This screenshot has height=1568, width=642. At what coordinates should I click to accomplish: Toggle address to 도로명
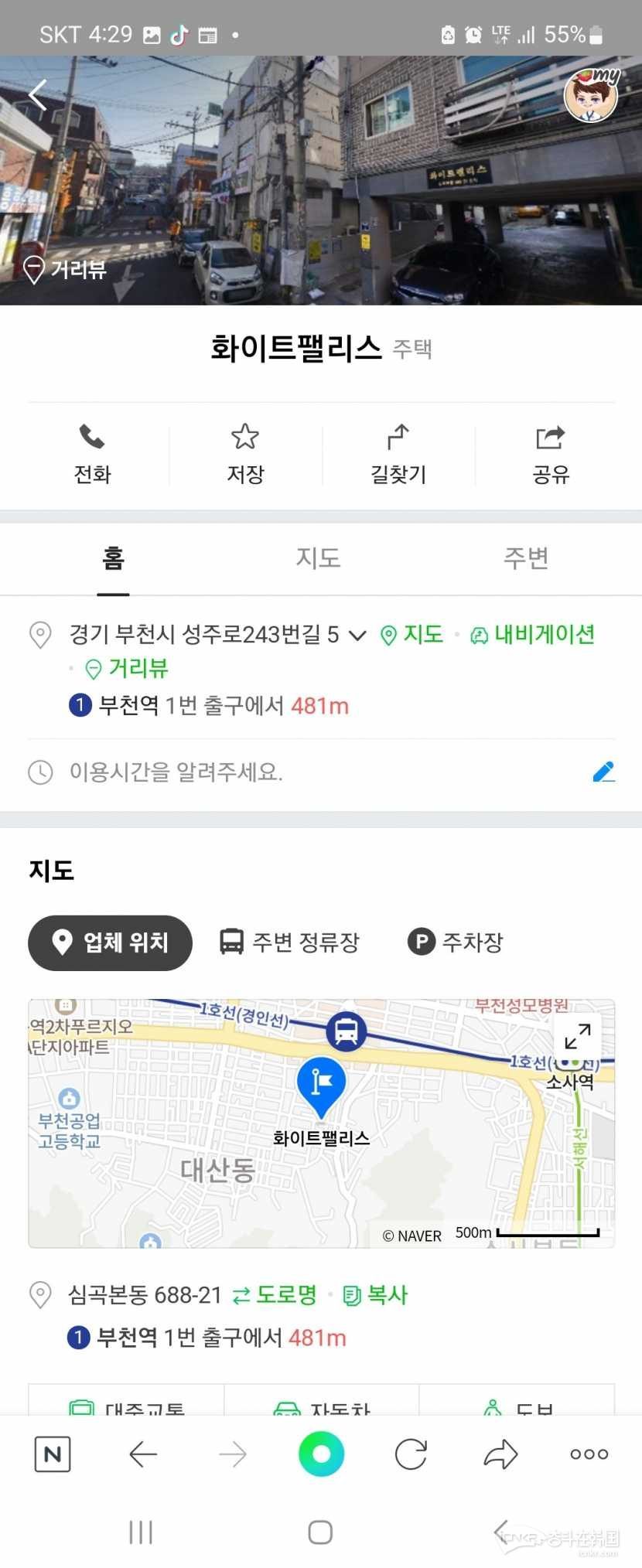click(275, 1294)
